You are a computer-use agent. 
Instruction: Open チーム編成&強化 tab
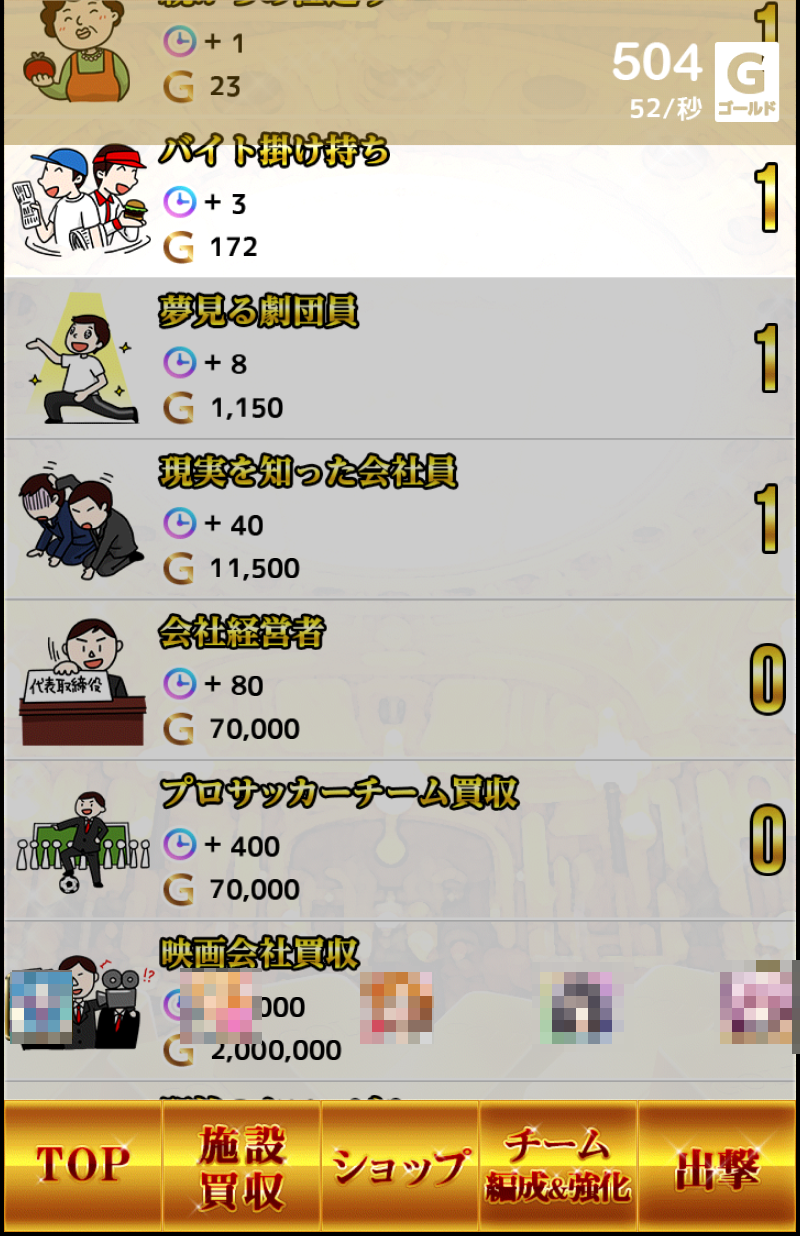coord(558,1165)
